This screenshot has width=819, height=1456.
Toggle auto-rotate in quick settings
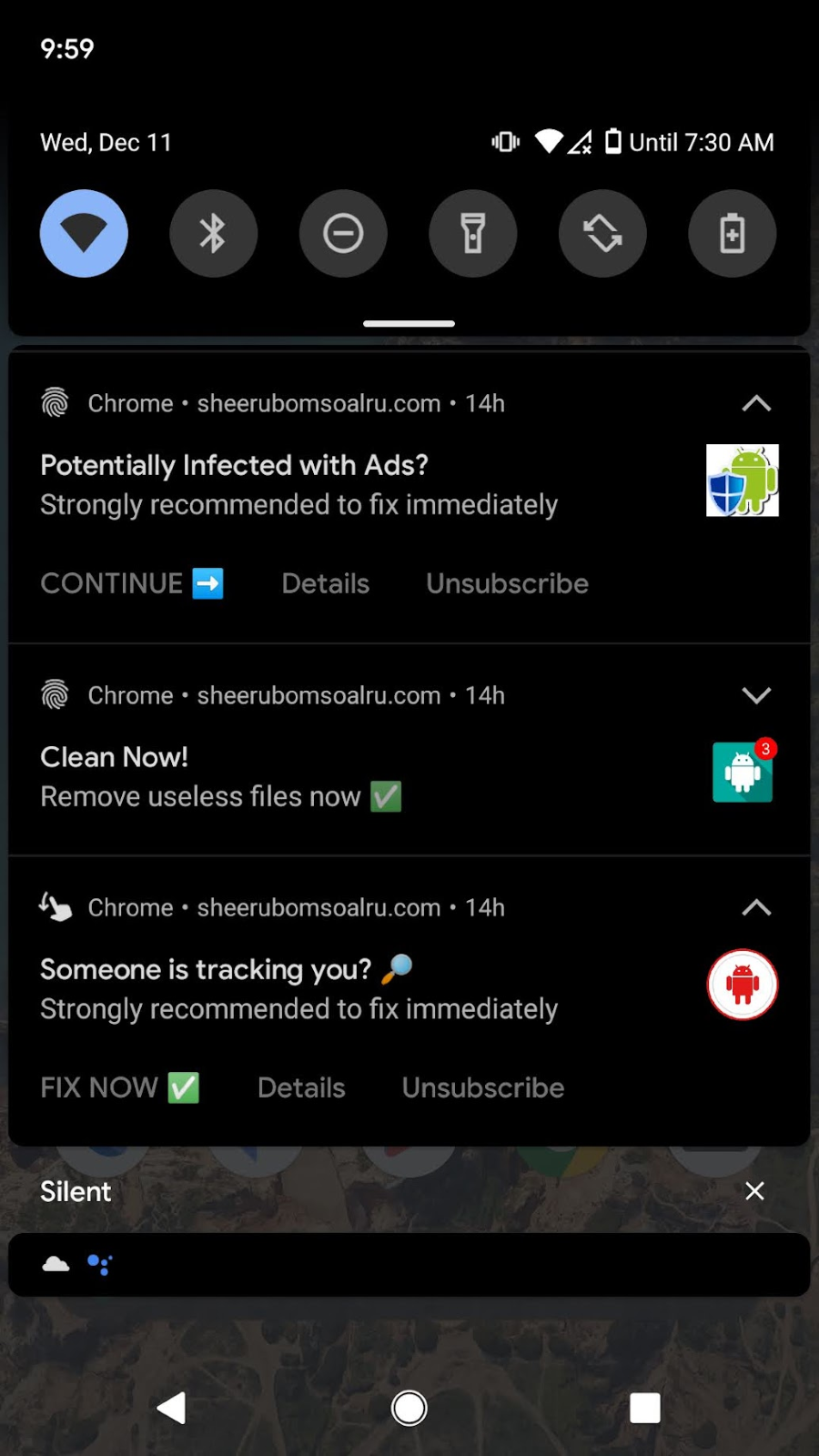pos(602,234)
